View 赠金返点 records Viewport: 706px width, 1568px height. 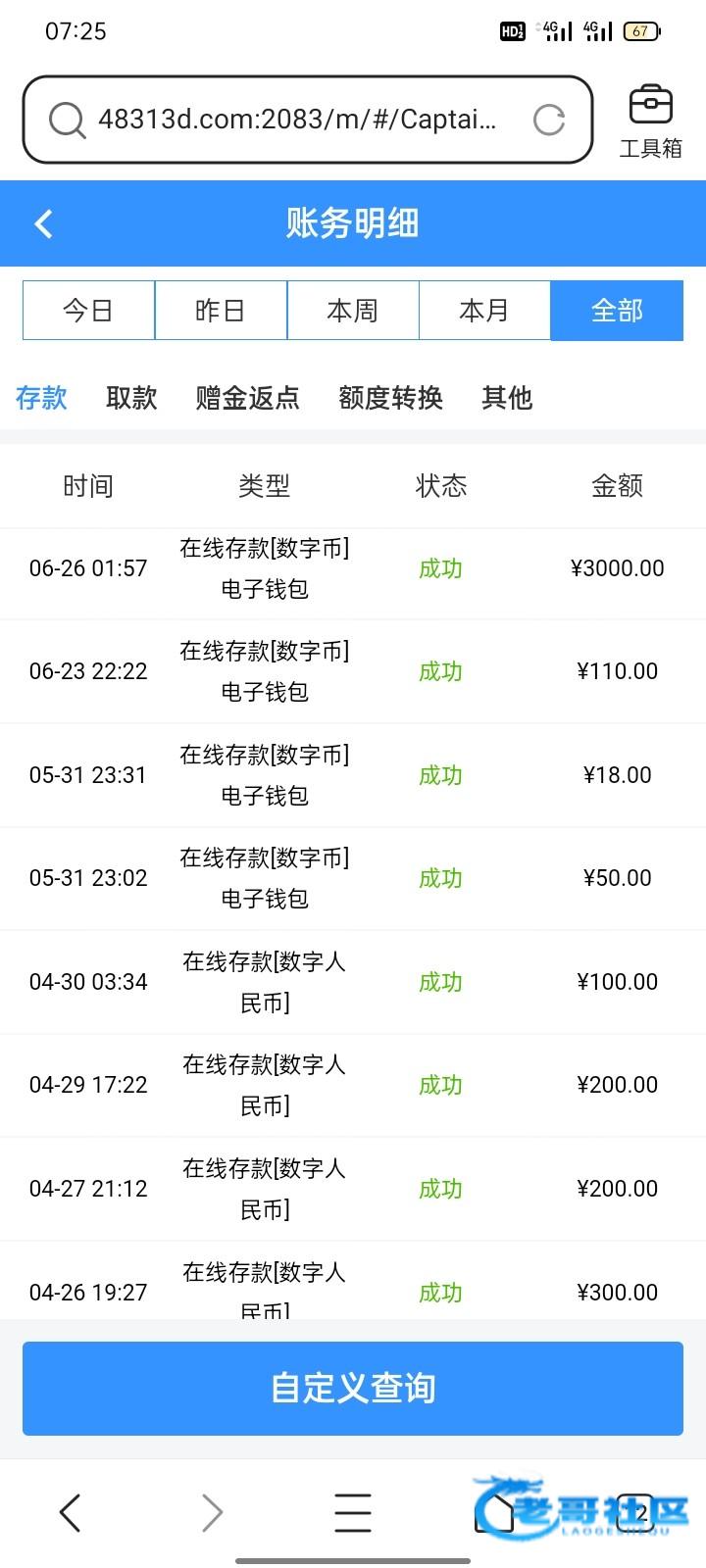(x=247, y=398)
